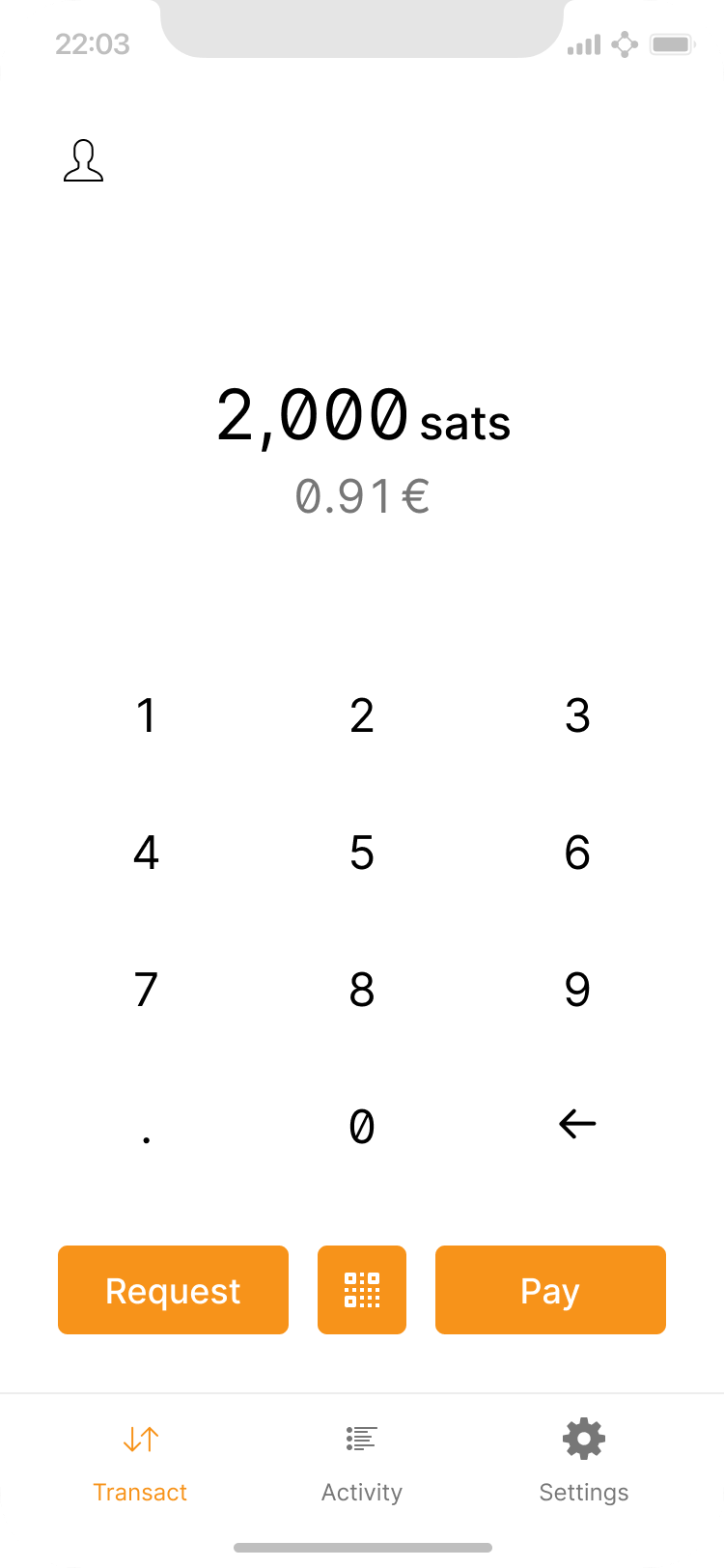
Task: Enter digit 1 on the keypad
Action: 146,716
